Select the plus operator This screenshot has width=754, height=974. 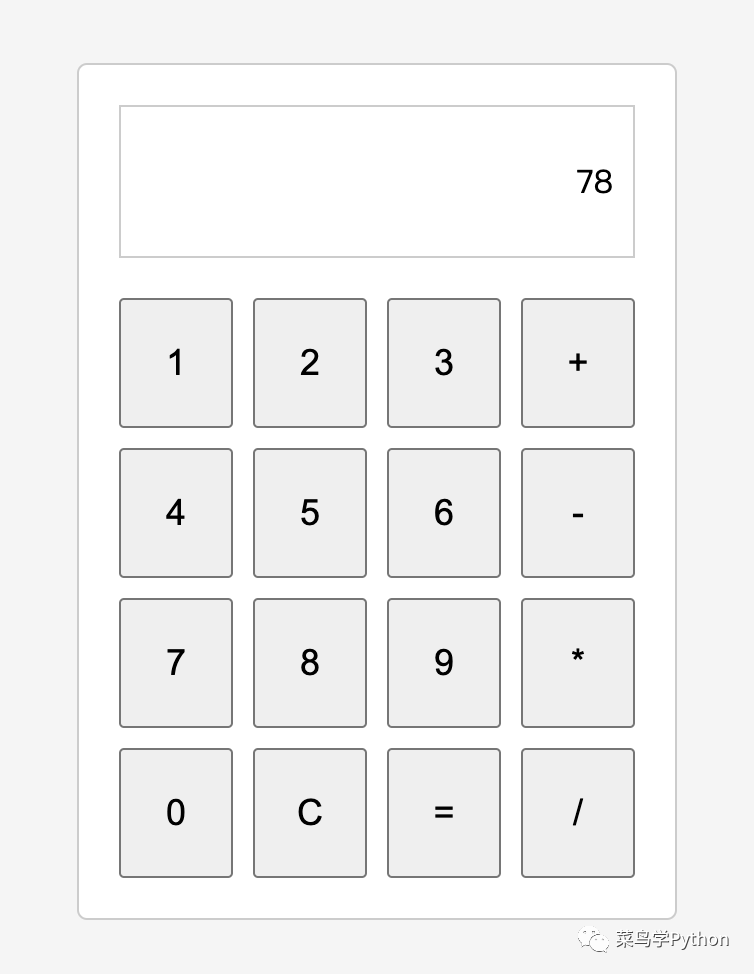click(578, 363)
